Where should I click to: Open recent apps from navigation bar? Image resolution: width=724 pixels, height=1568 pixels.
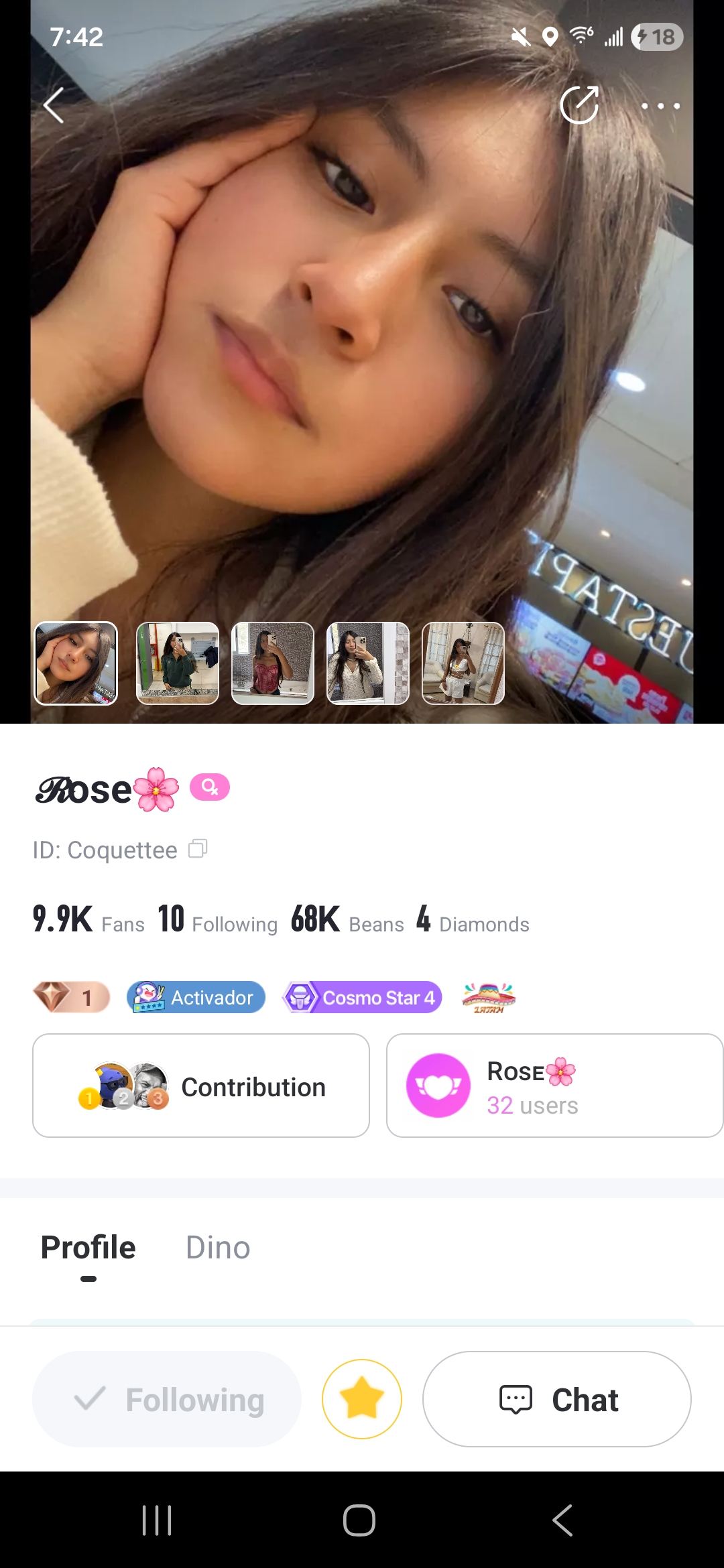(x=158, y=1520)
